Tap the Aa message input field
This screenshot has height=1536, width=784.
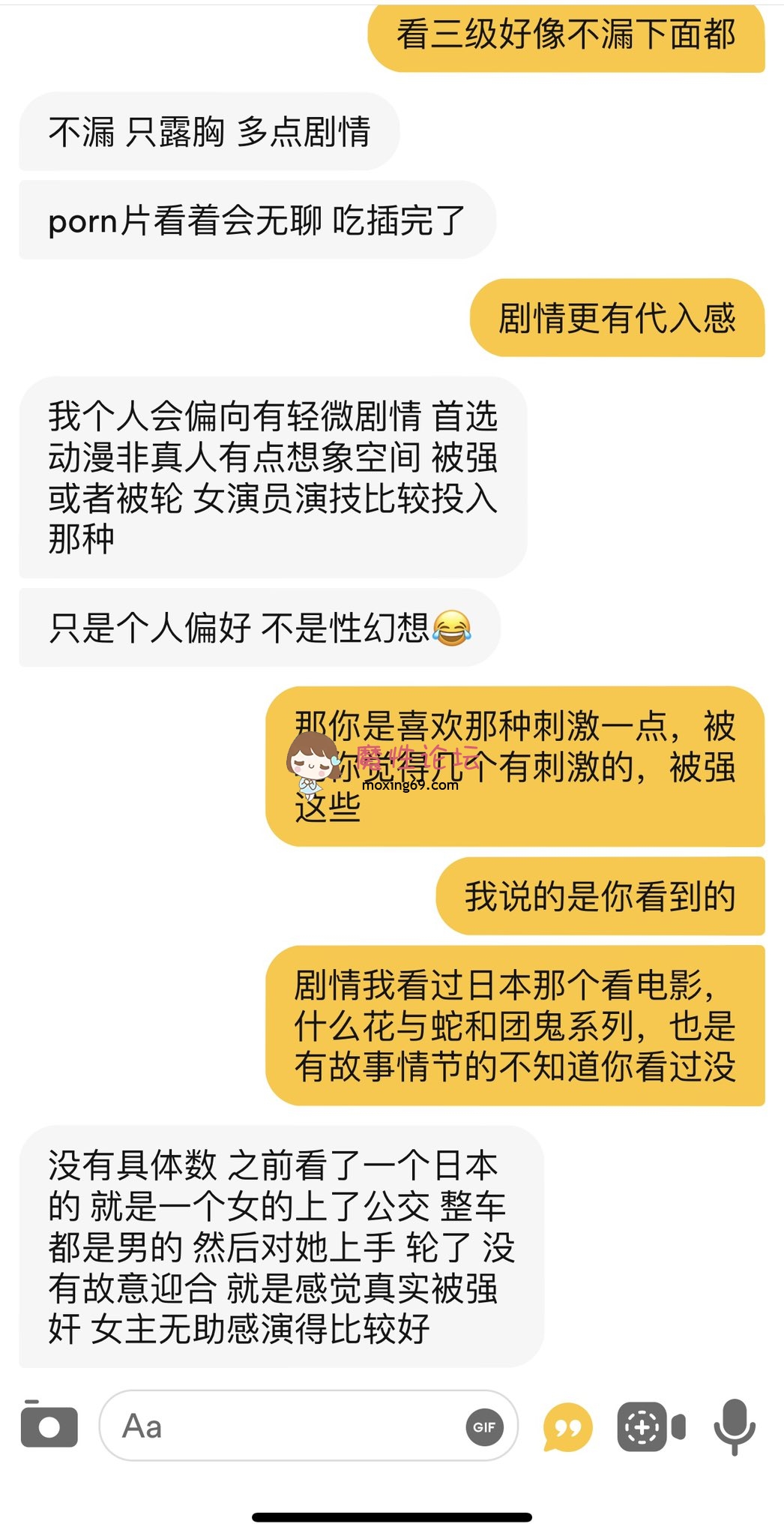[285, 1426]
